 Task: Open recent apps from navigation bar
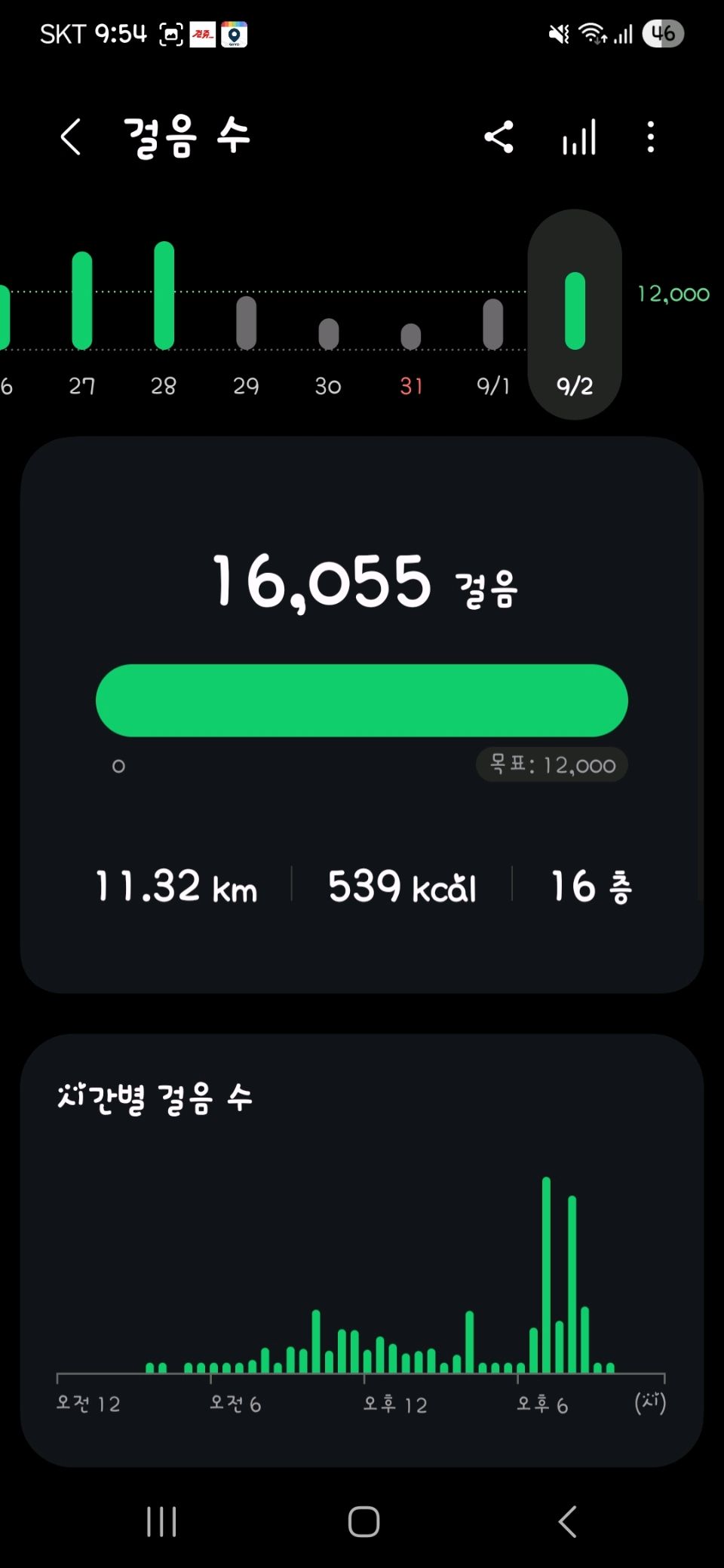click(x=161, y=1521)
